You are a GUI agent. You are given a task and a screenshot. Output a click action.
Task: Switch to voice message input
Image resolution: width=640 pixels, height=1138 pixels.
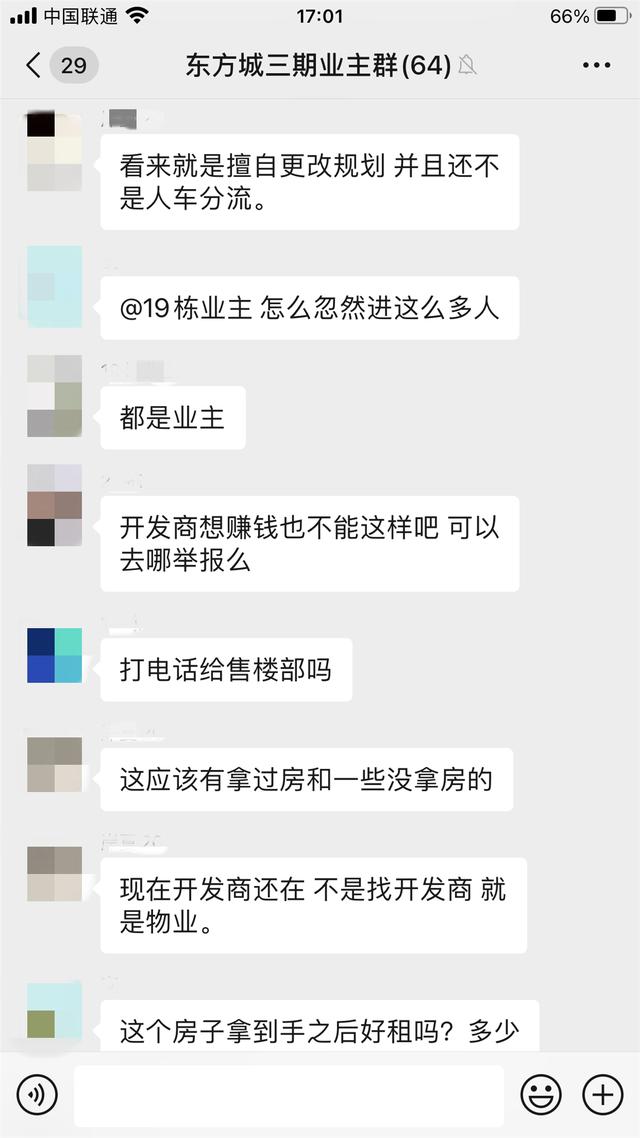click(x=38, y=1095)
